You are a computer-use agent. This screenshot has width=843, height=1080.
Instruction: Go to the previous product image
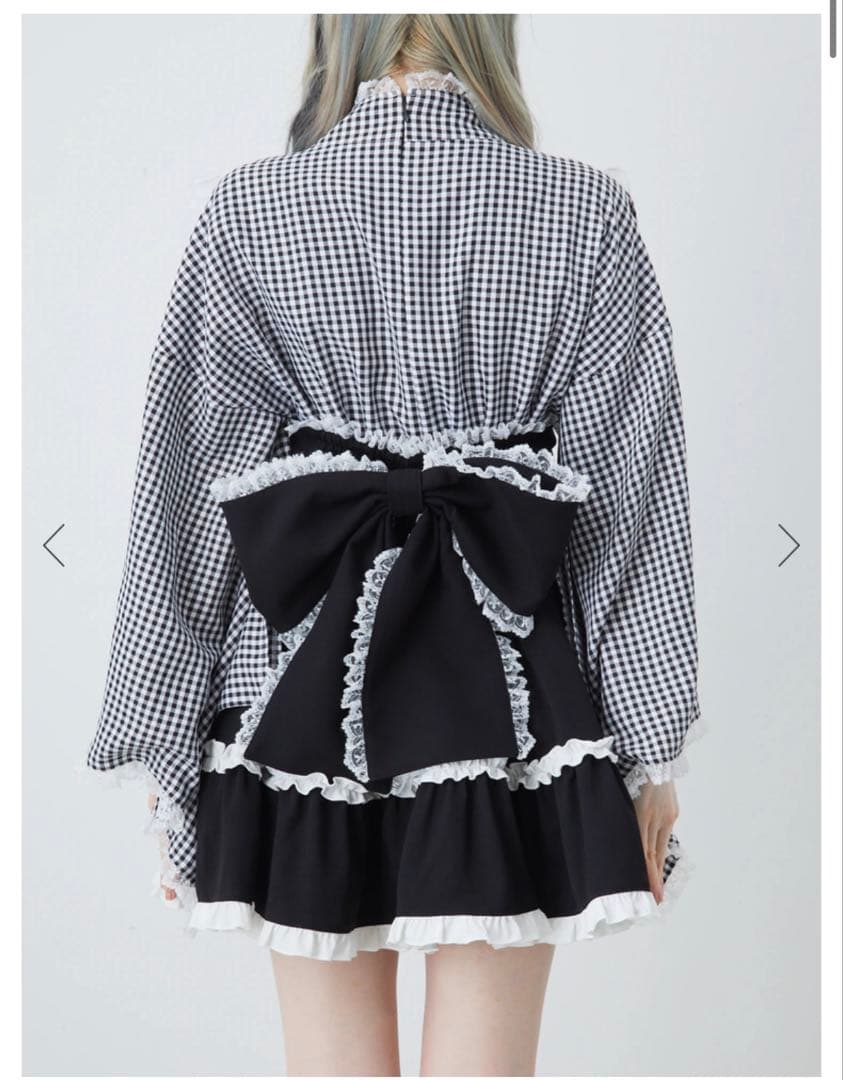(54, 545)
